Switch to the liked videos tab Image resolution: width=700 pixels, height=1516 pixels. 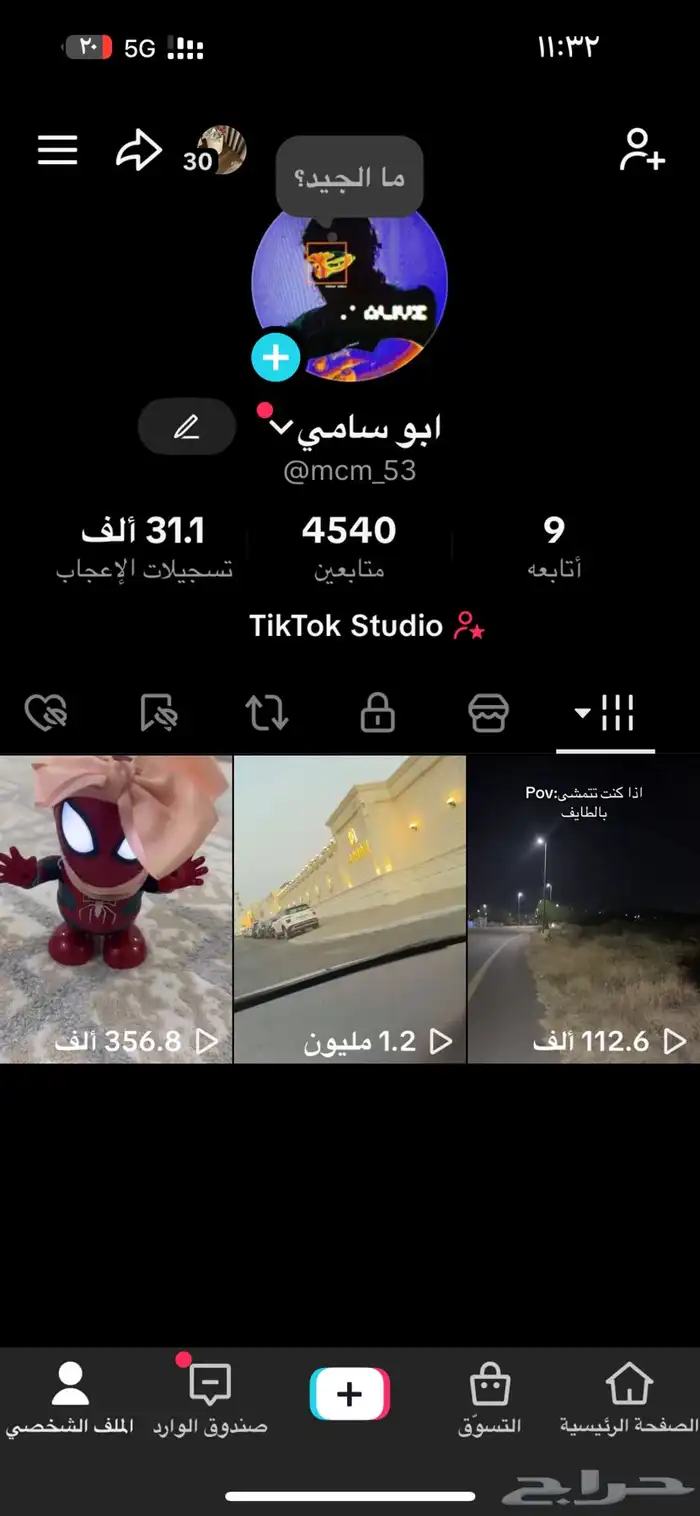click(46, 714)
